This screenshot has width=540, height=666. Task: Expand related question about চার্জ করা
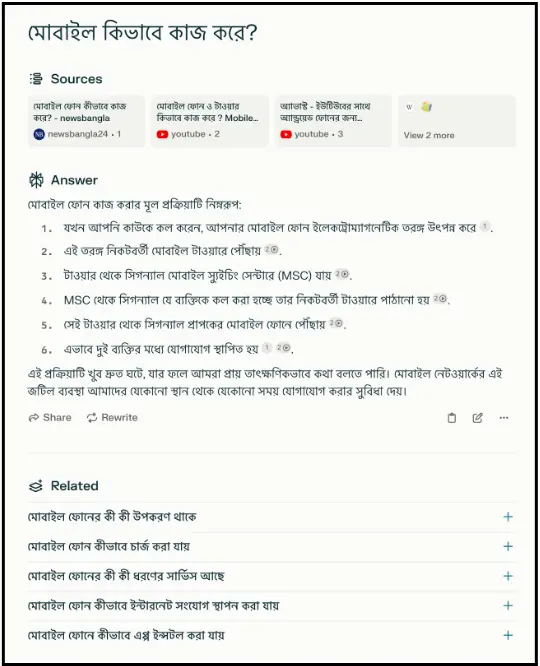(272, 546)
